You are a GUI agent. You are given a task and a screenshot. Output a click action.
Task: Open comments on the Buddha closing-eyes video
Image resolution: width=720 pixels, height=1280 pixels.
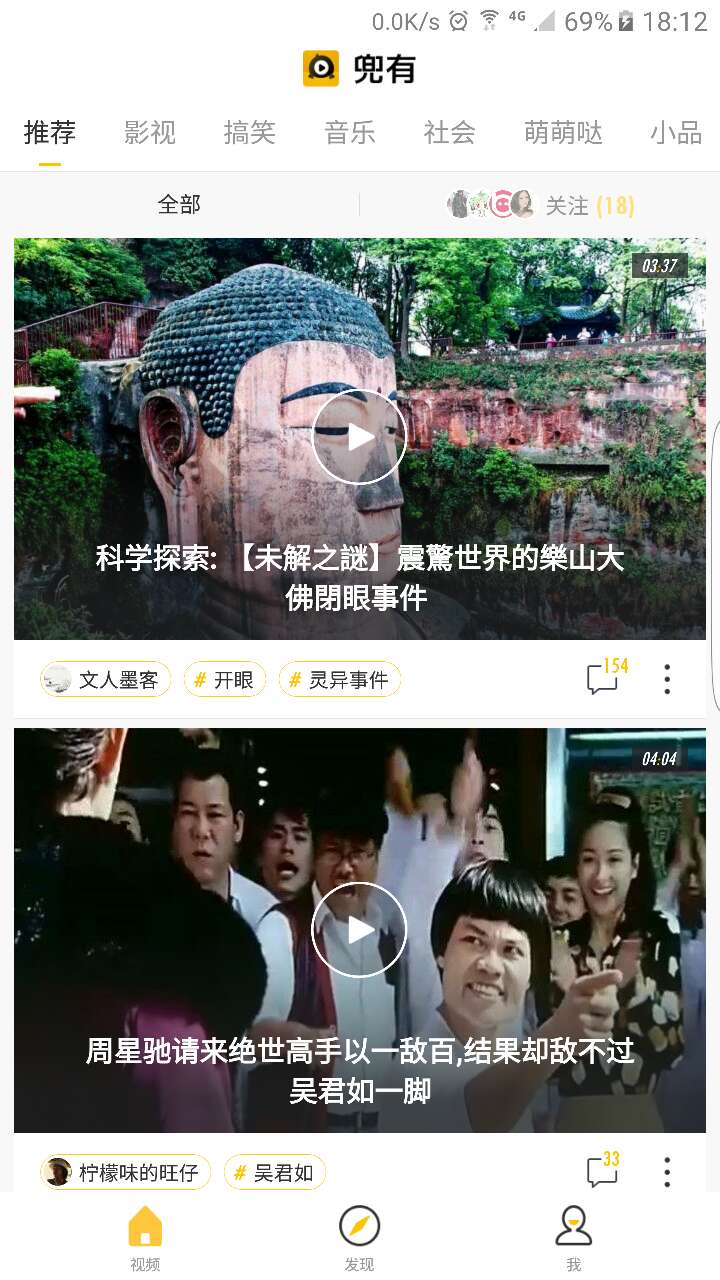tap(603, 679)
